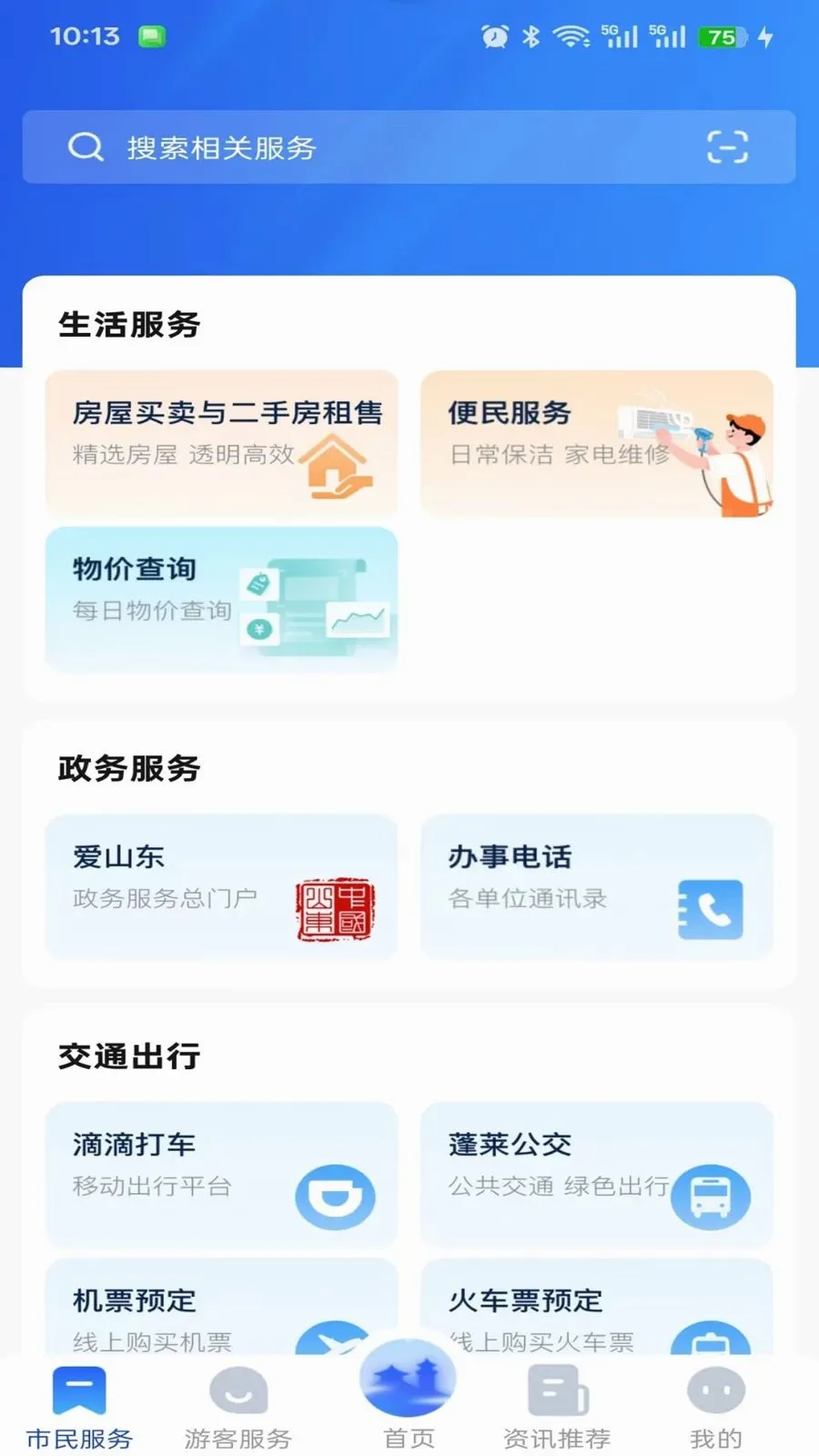This screenshot has width=819, height=1456.
Task: Select the 市民服务 tab
Action: pos(79,1408)
